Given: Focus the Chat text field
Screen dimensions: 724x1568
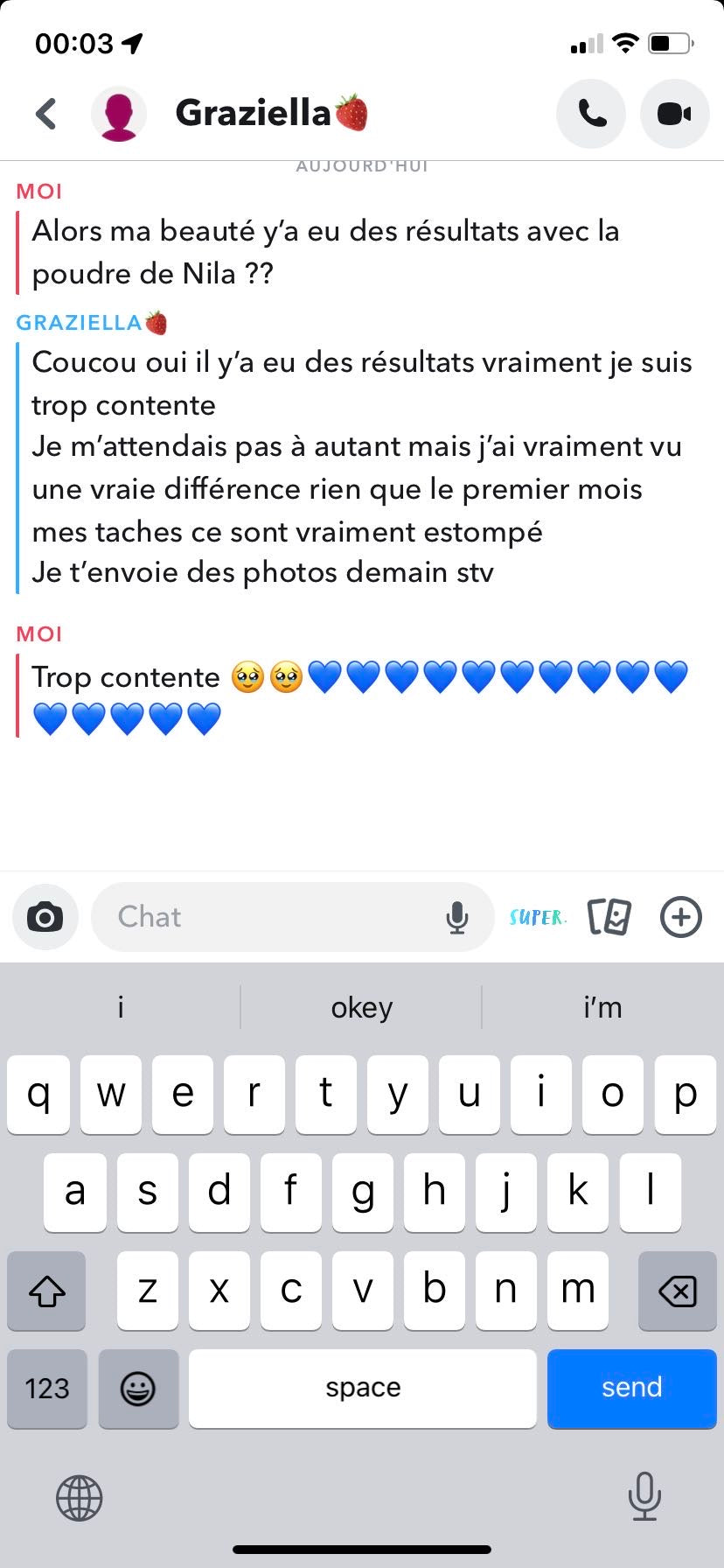Looking at the screenshot, I should (x=262, y=917).
